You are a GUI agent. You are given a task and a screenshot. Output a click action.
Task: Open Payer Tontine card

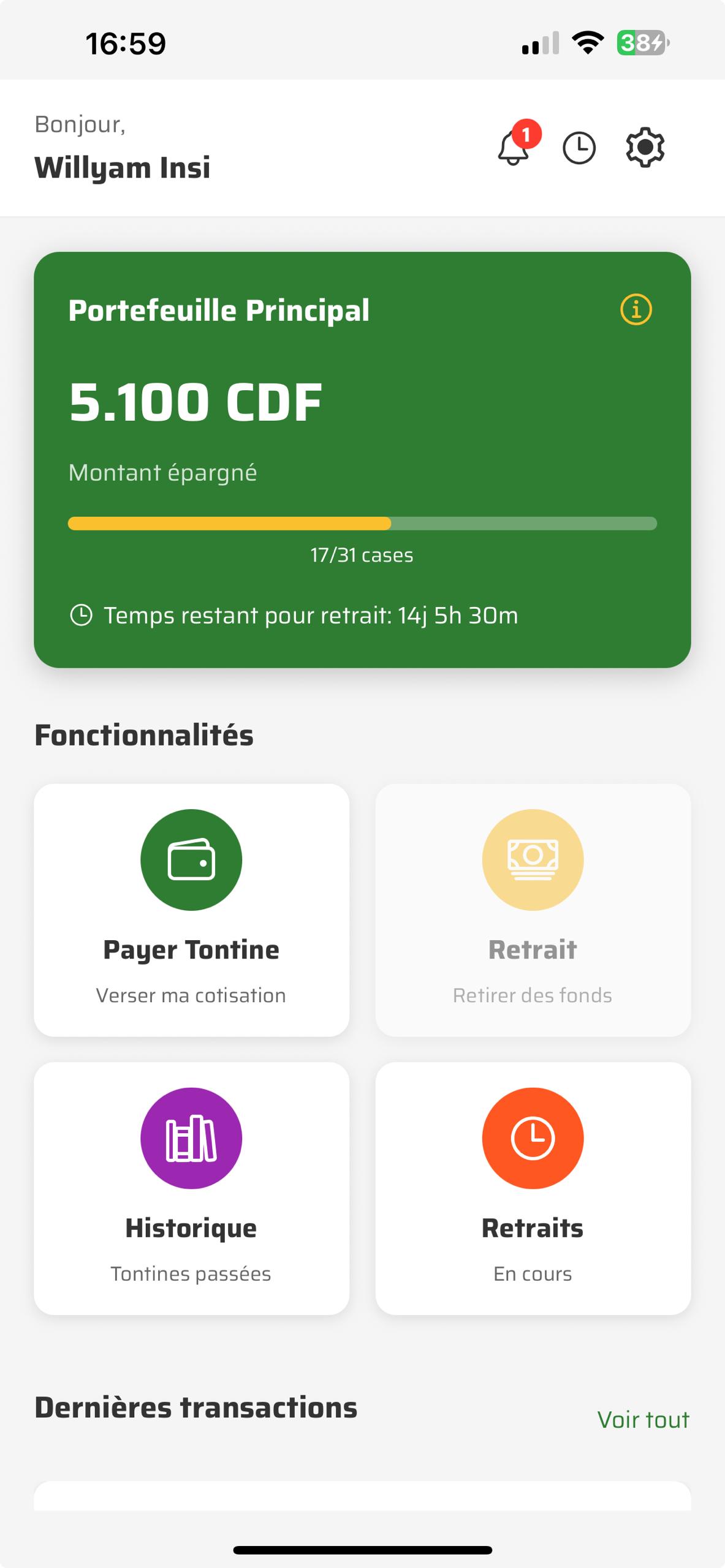pos(191,910)
